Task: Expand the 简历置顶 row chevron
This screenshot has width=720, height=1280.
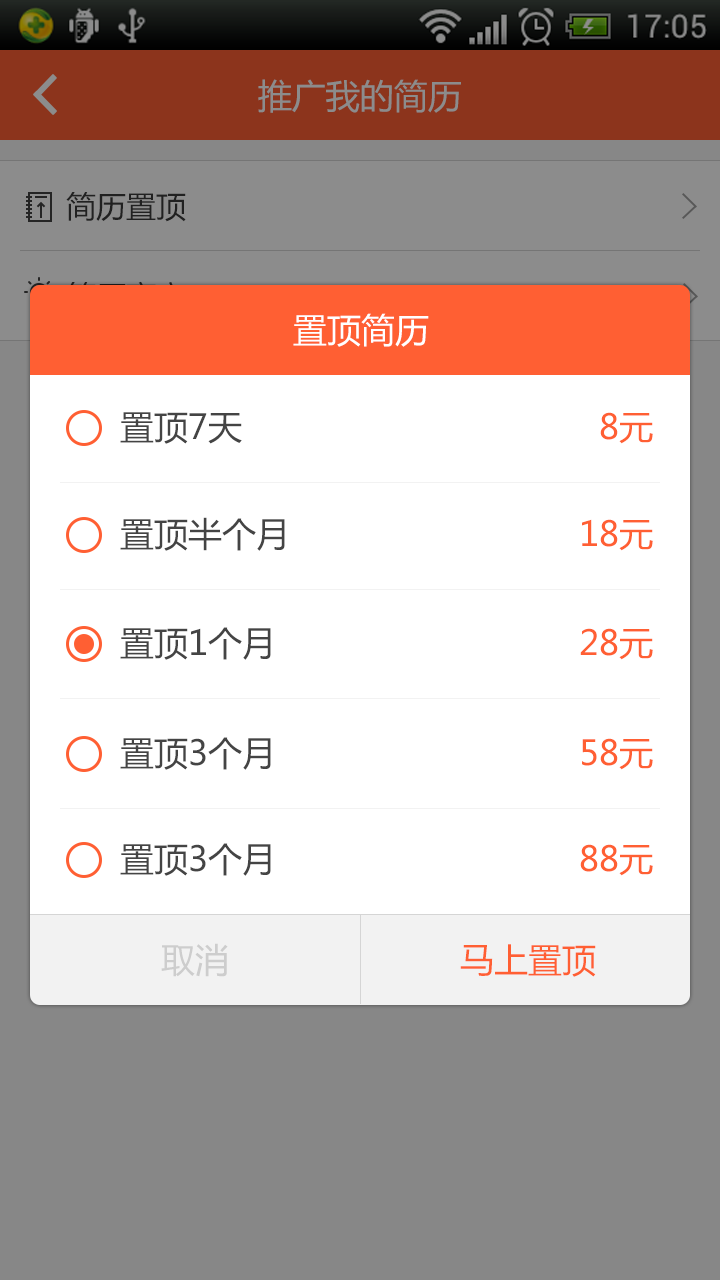Action: tap(687, 206)
